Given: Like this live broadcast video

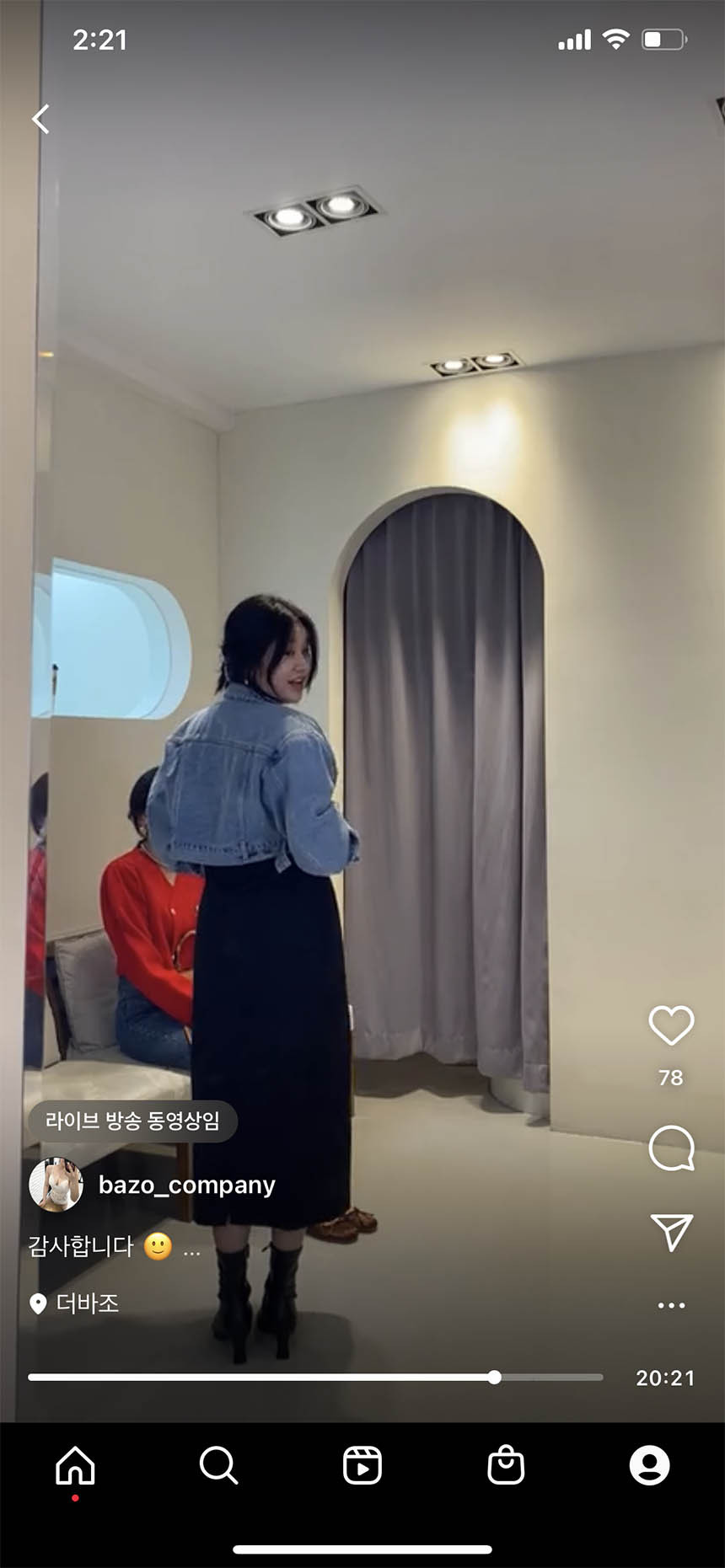Looking at the screenshot, I should pos(671,1025).
